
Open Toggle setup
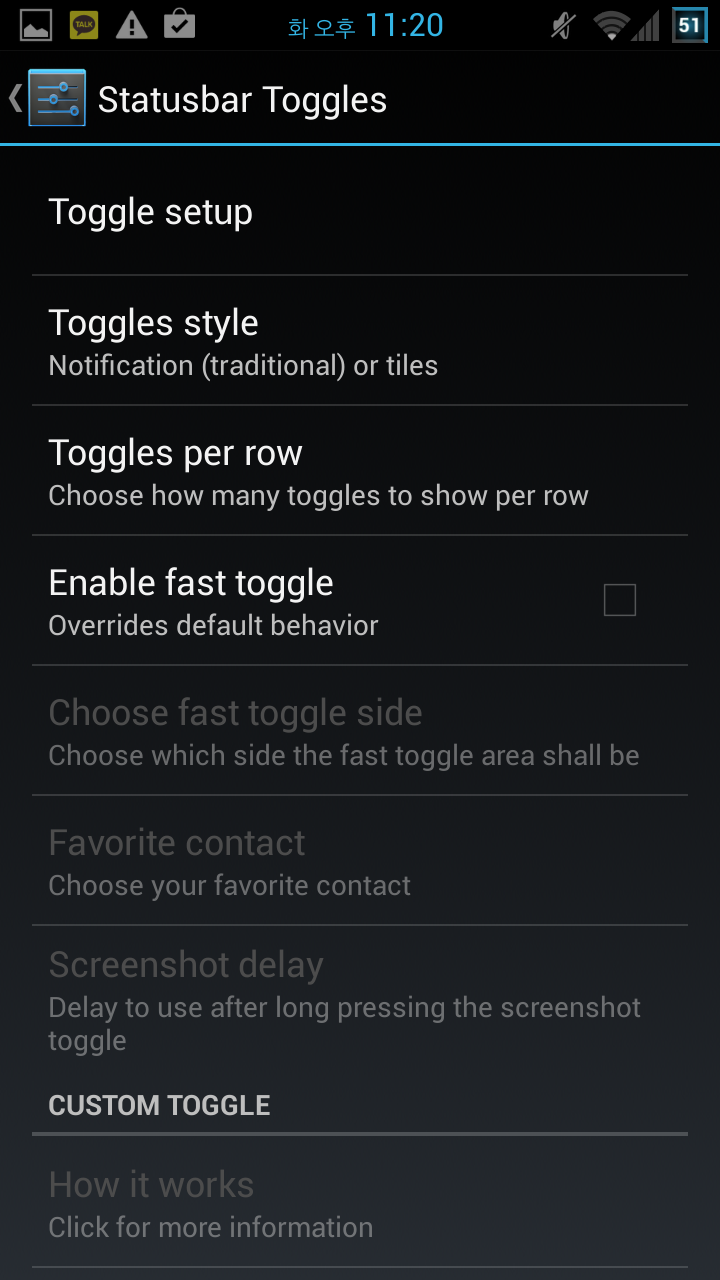[360, 212]
